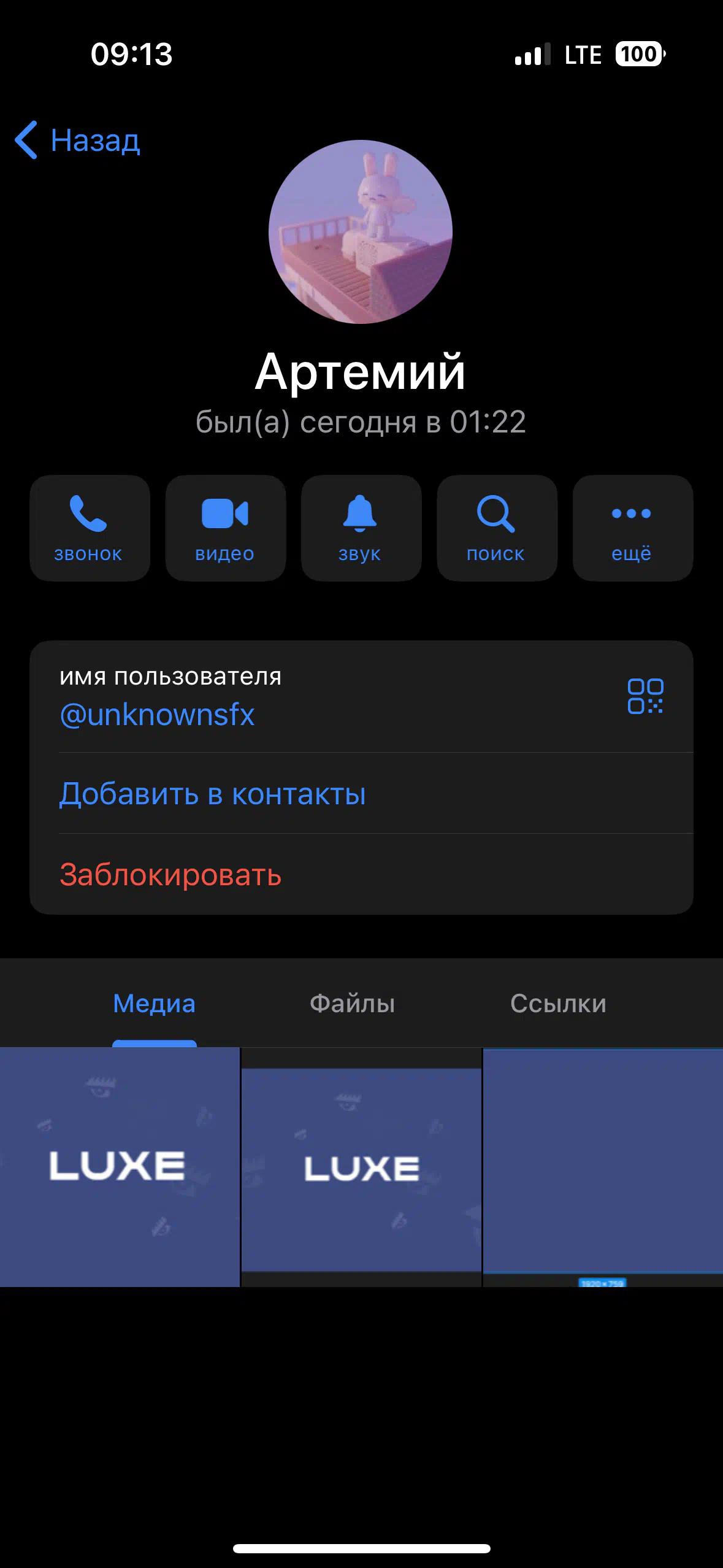The width and height of the screenshot is (723, 1568).
Task: Show the username QR code icon
Action: click(645, 696)
